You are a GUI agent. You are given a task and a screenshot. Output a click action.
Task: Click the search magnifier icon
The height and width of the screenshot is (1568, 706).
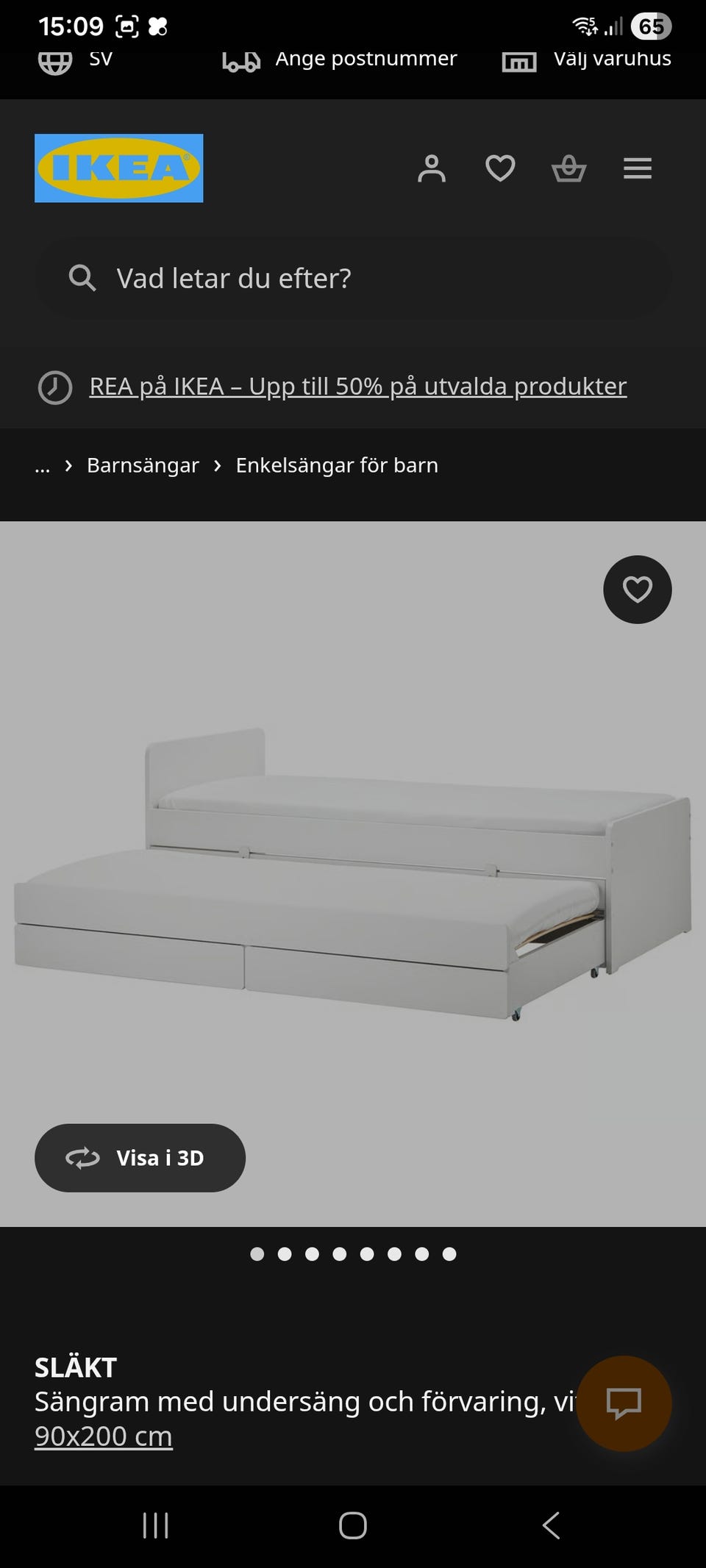point(82,278)
